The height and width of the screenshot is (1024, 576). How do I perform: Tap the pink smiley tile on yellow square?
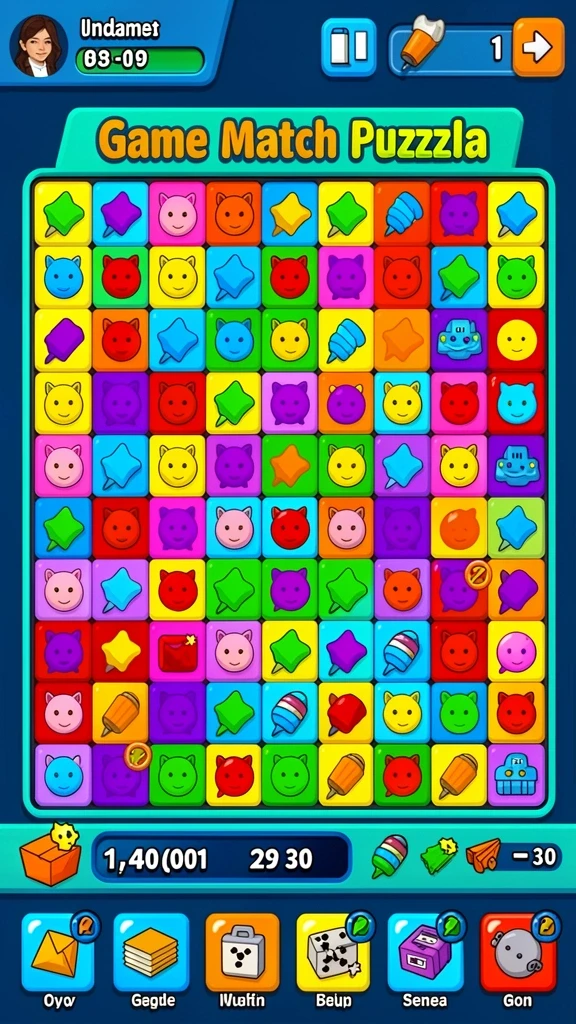coord(516,651)
